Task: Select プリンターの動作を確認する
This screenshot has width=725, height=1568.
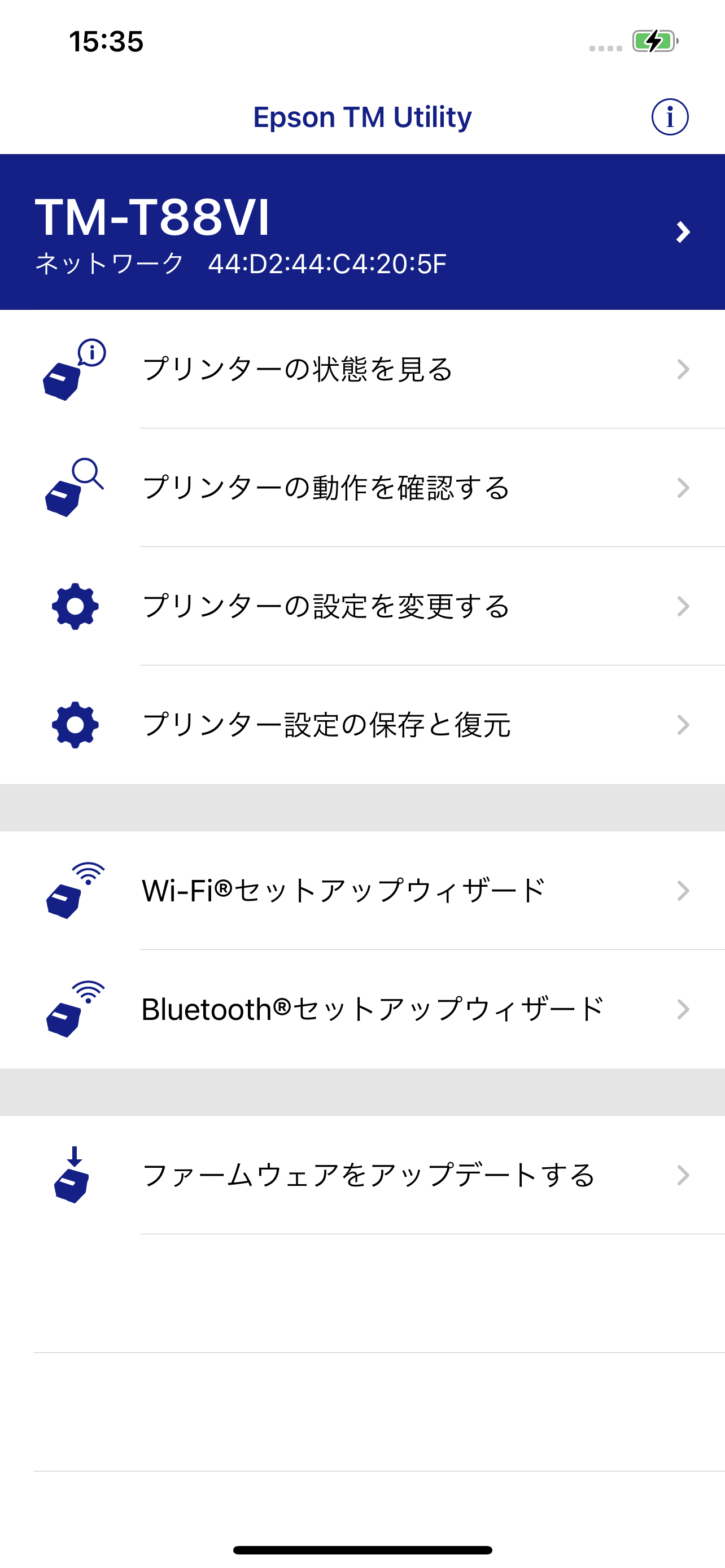Action: pyautogui.click(x=362, y=488)
